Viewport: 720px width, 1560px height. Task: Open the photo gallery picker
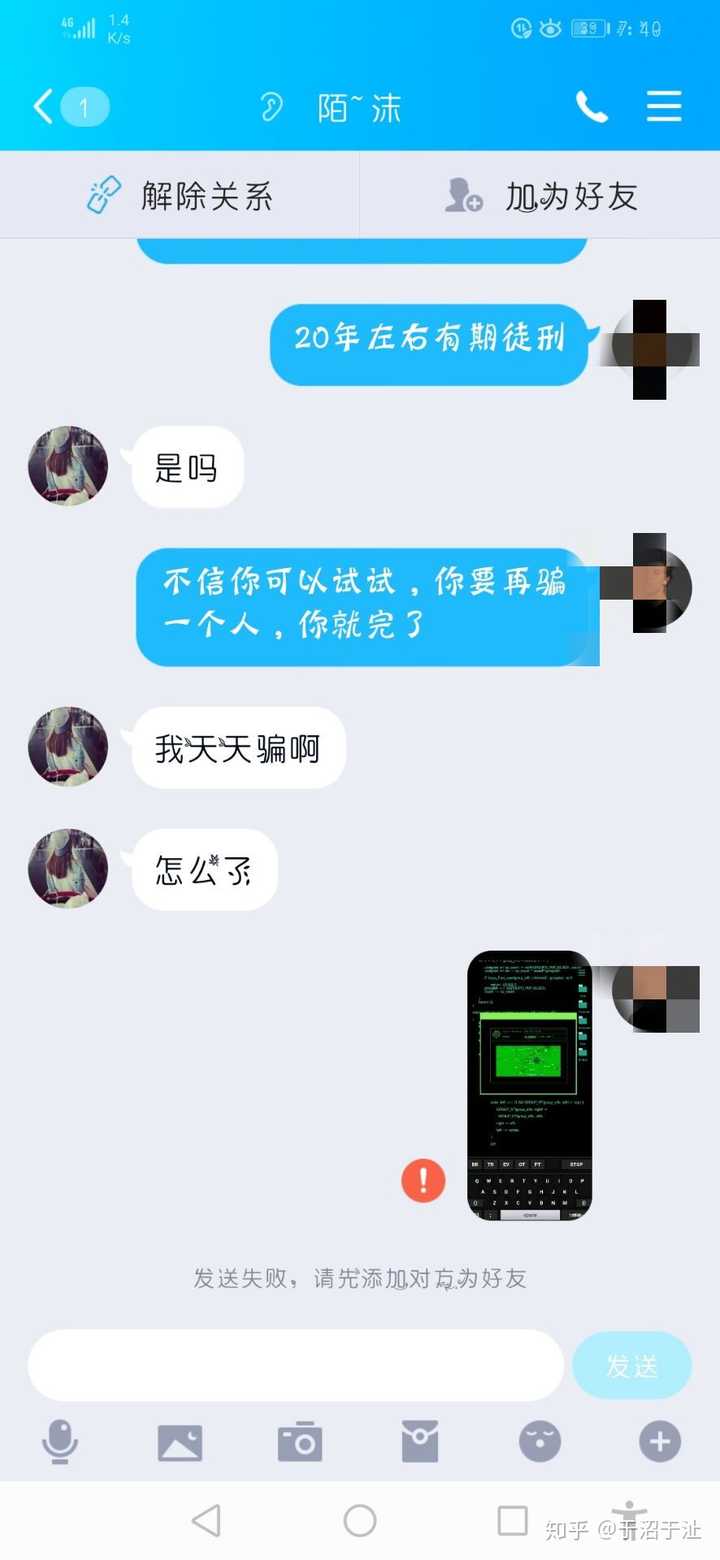[x=180, y=1442]
